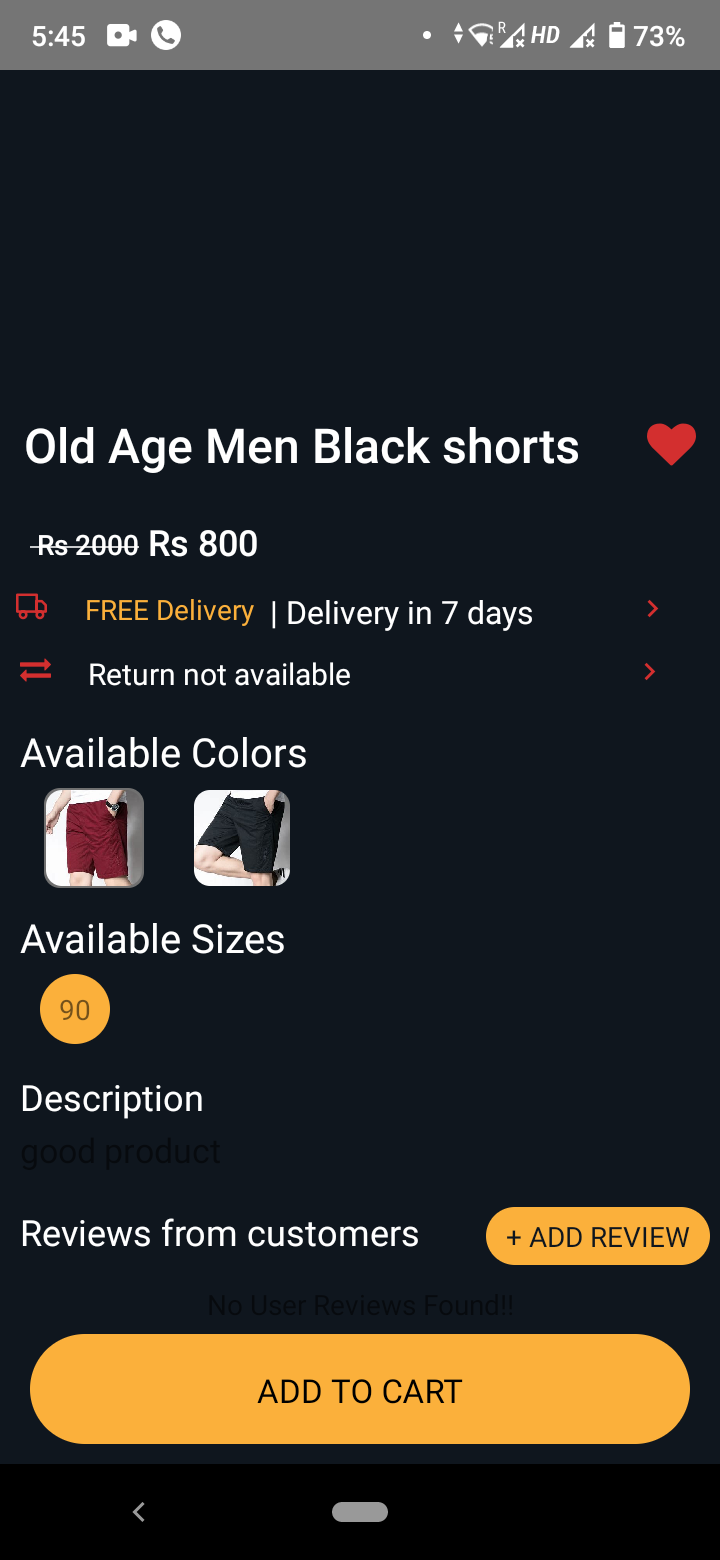Viewport: 720px width, 1560px height.
Task: Select the black shorts color option
Action: 242,838
